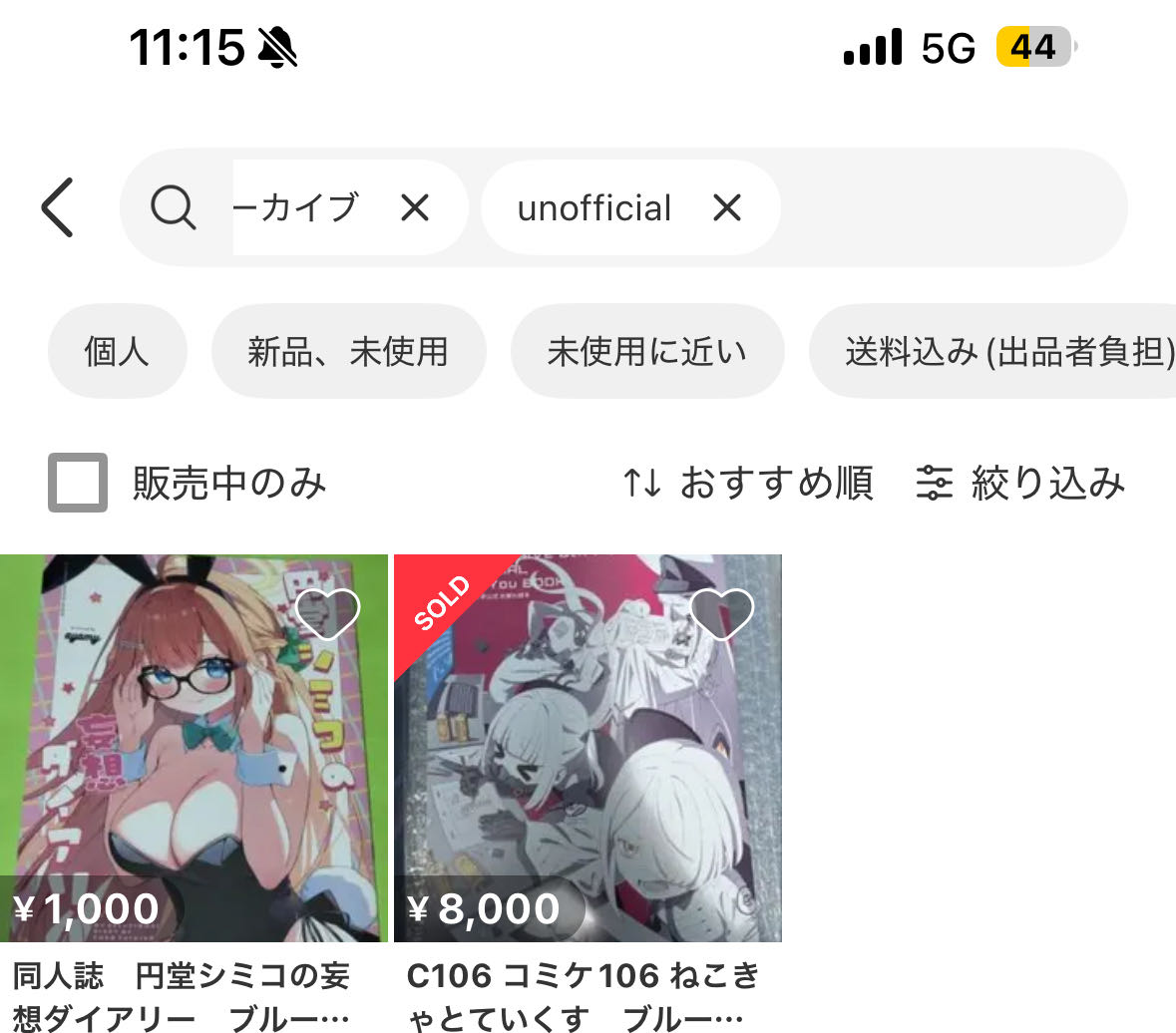Check the 販売中のみ checkbox
The height and width of the screenshot is (1033, 1176).
[x=78, y=483]
